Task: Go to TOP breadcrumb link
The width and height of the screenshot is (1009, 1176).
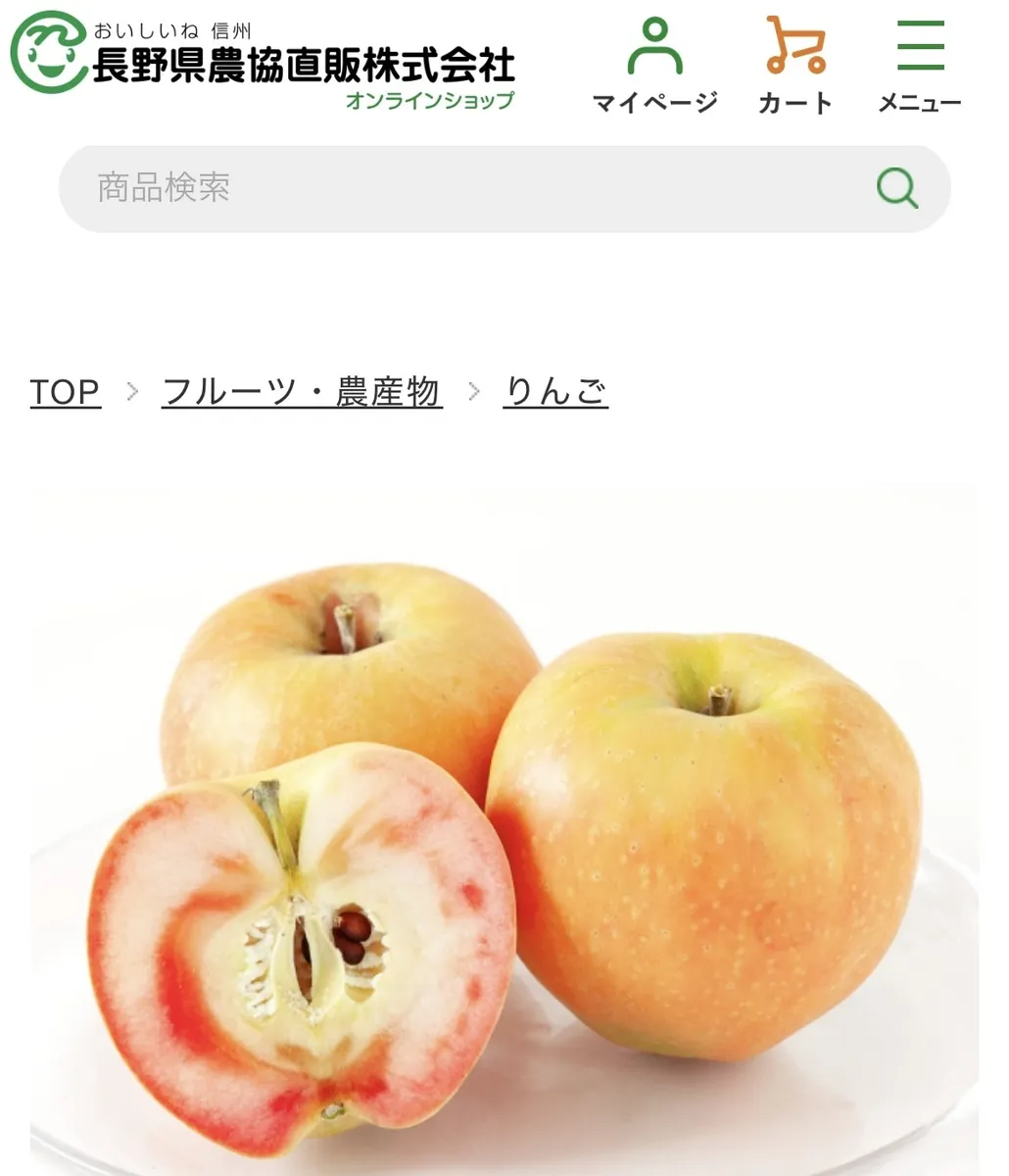Action: coord(66,392)
